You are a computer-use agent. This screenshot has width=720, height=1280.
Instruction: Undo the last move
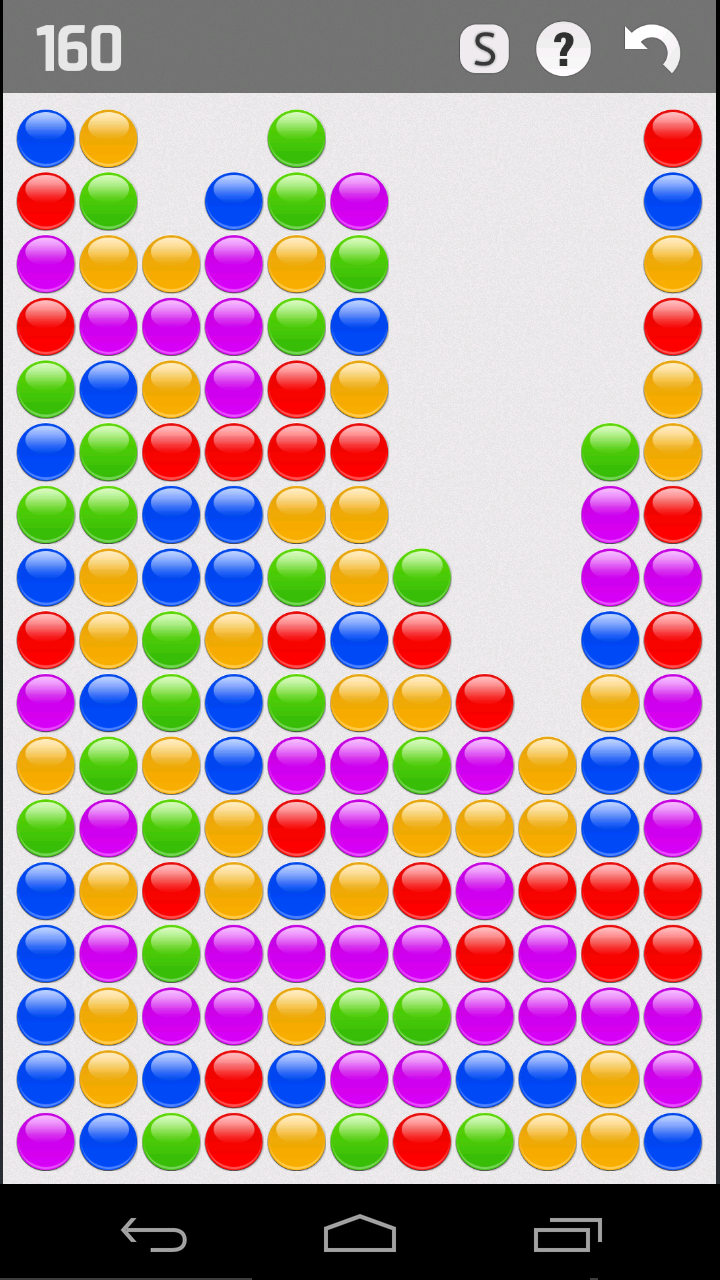tap(652, 47)
